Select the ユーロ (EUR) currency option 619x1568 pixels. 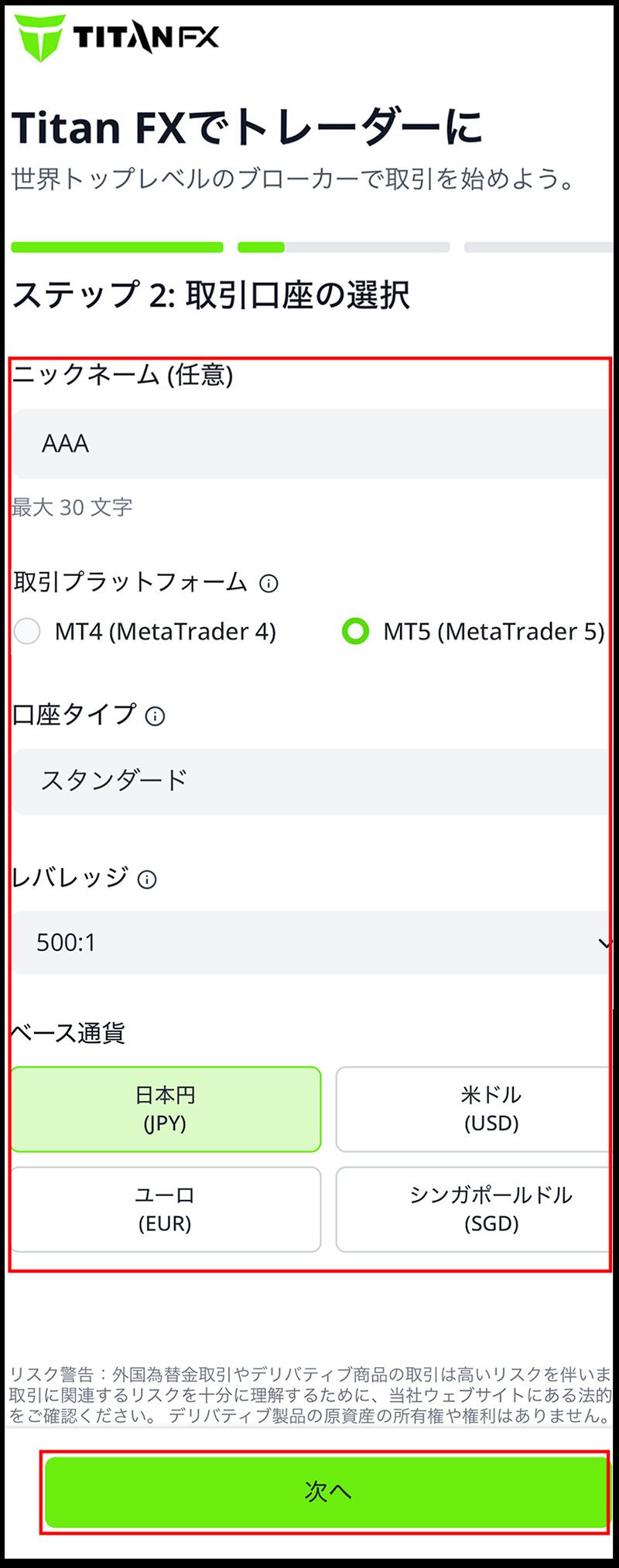point(165,1209)
